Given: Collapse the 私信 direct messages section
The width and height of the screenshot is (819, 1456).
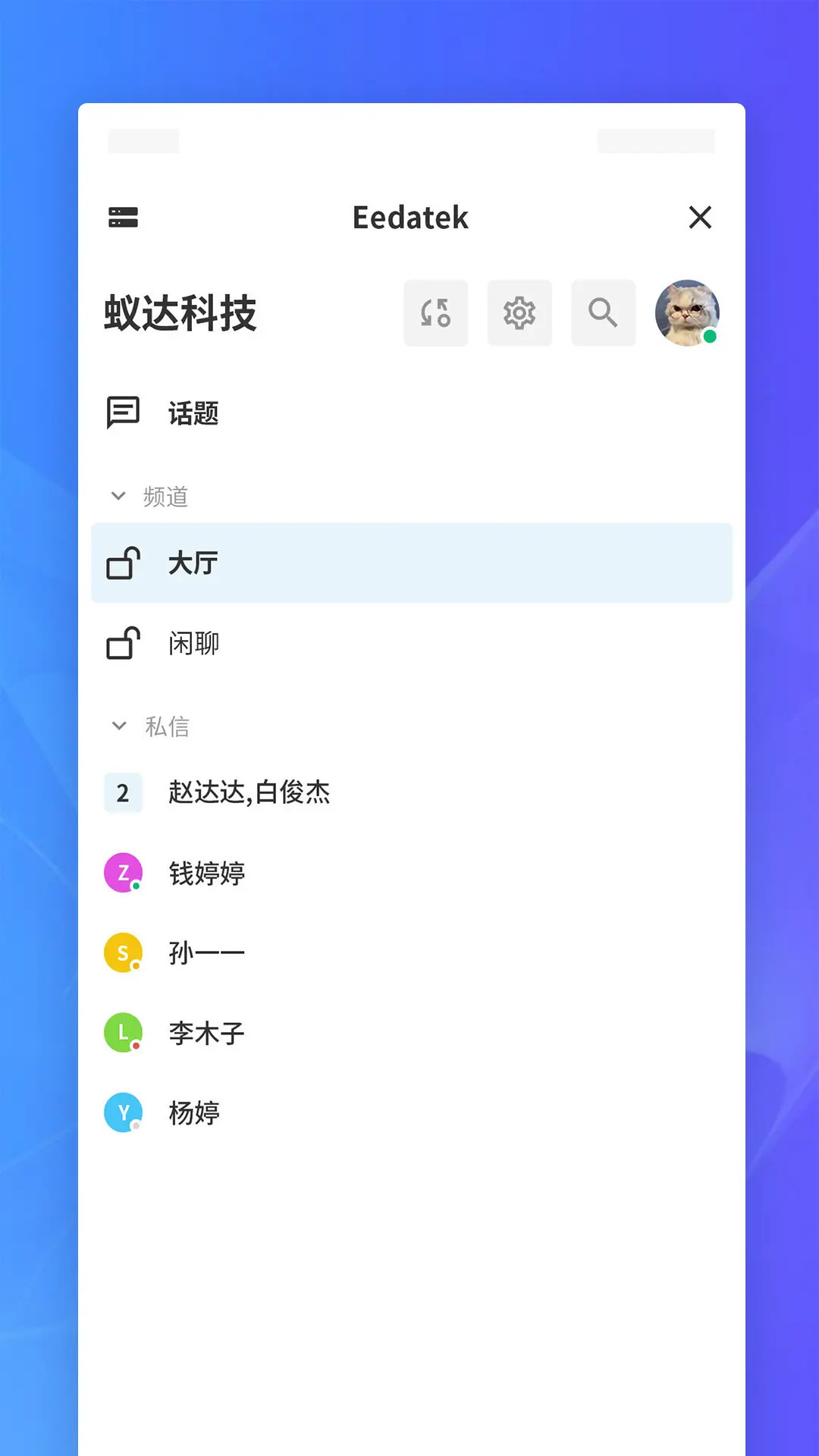Looking at the screenshot, I should click(118, 726).
